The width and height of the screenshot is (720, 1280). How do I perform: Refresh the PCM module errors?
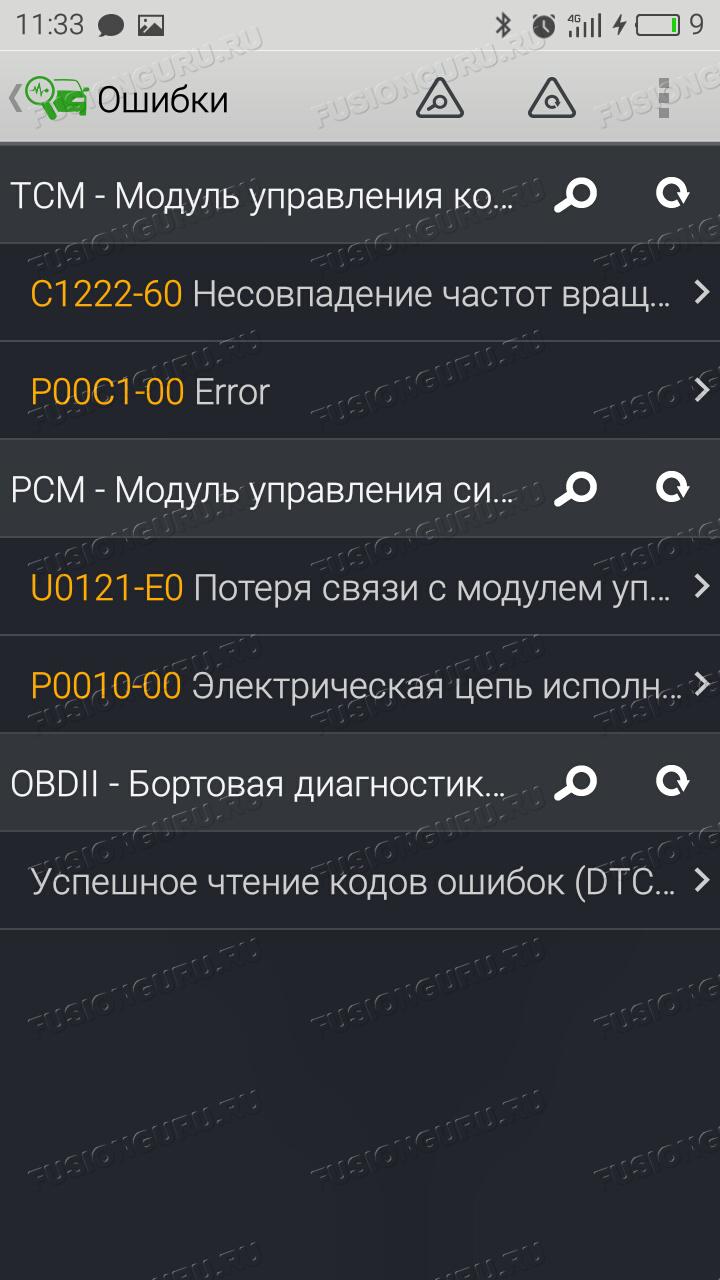tap(672, 487)
